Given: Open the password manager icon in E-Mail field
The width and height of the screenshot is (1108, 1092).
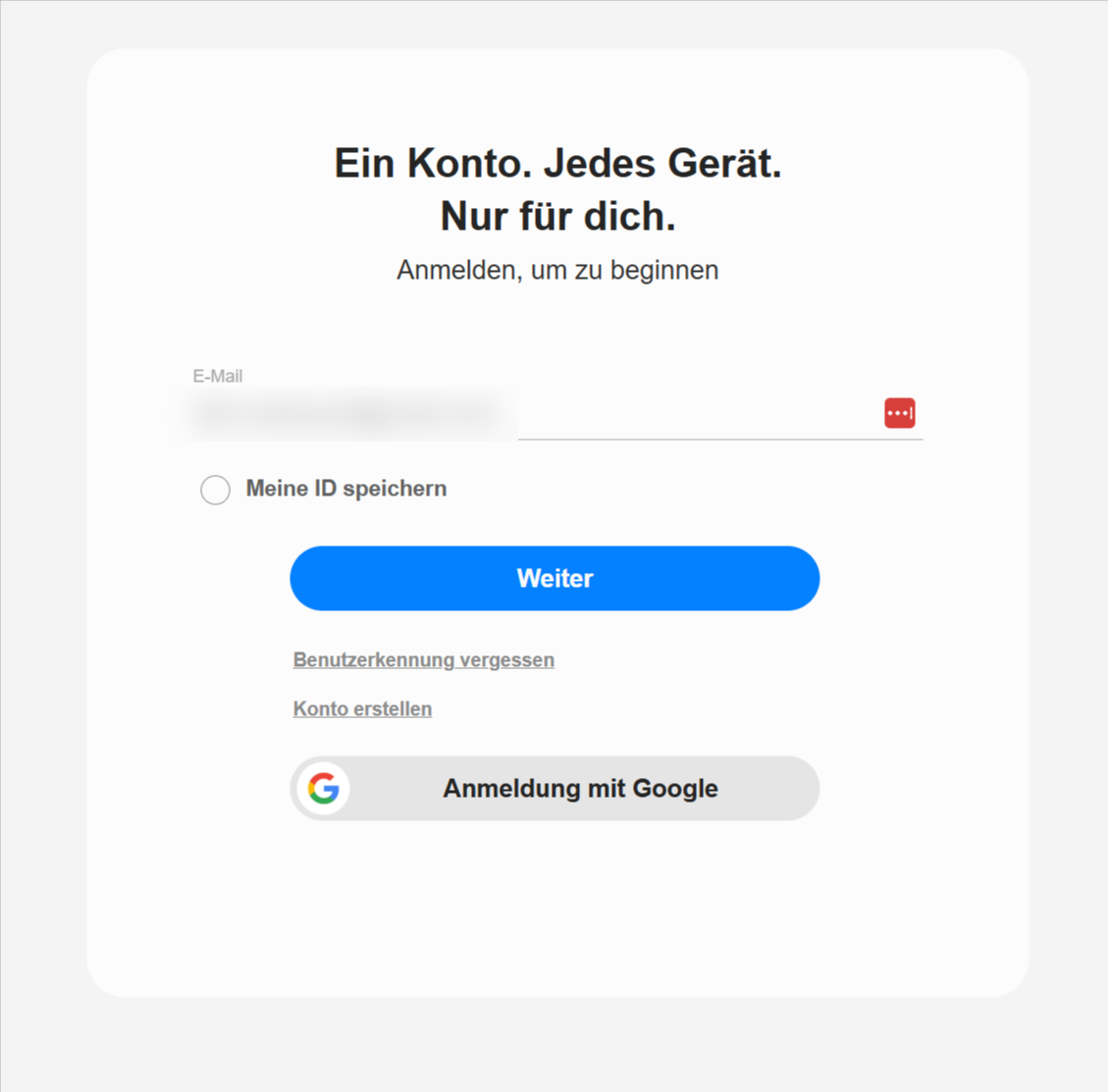Looking at the screenshot, I should click(x=899, y=413).
